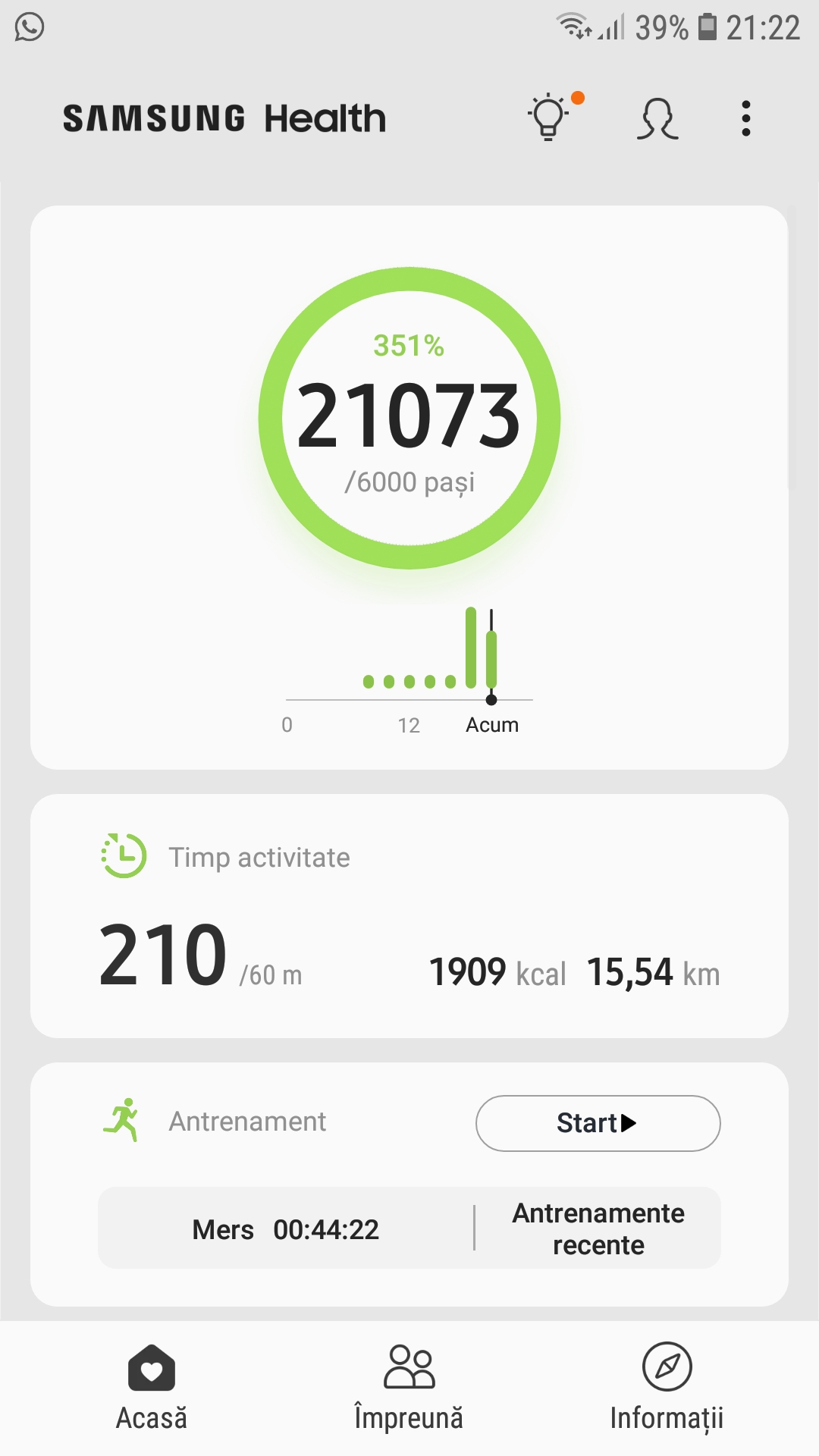Open the profile icon
Image resolution: width=819 pixels, height=1456 pixels.
coord(657,119)
